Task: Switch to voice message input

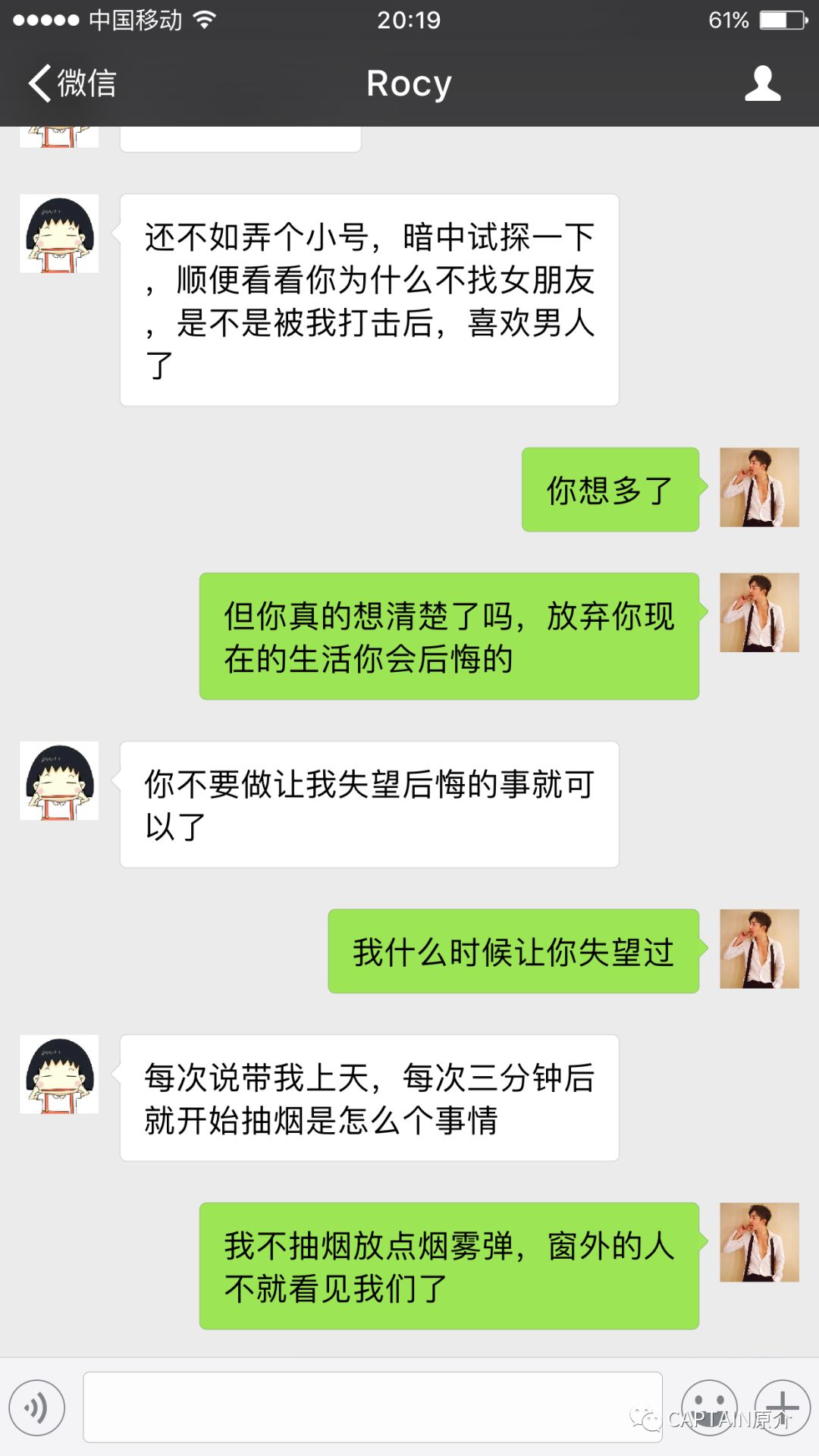Action: pos(36,1407)
